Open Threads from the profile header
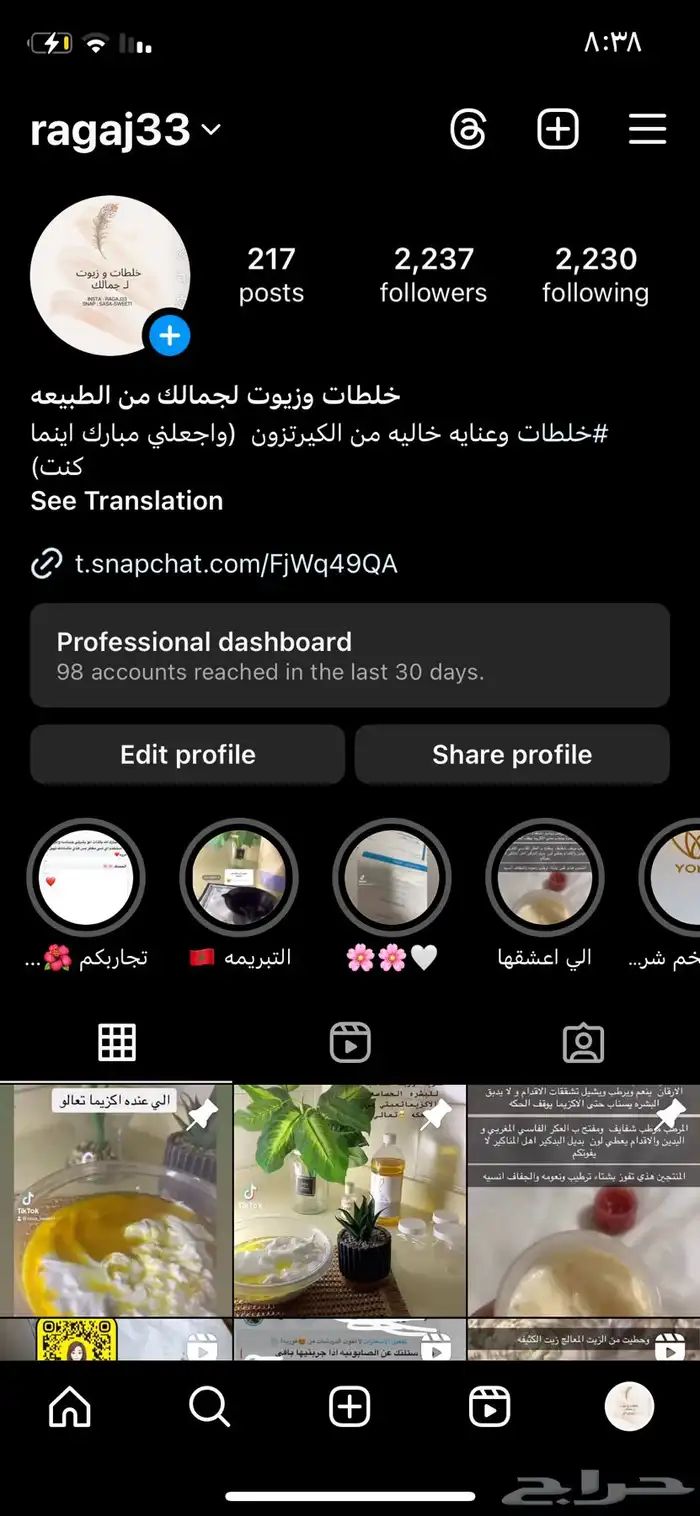The height and width of the screenshot is (1516, 700). click(x=468, y=129)
